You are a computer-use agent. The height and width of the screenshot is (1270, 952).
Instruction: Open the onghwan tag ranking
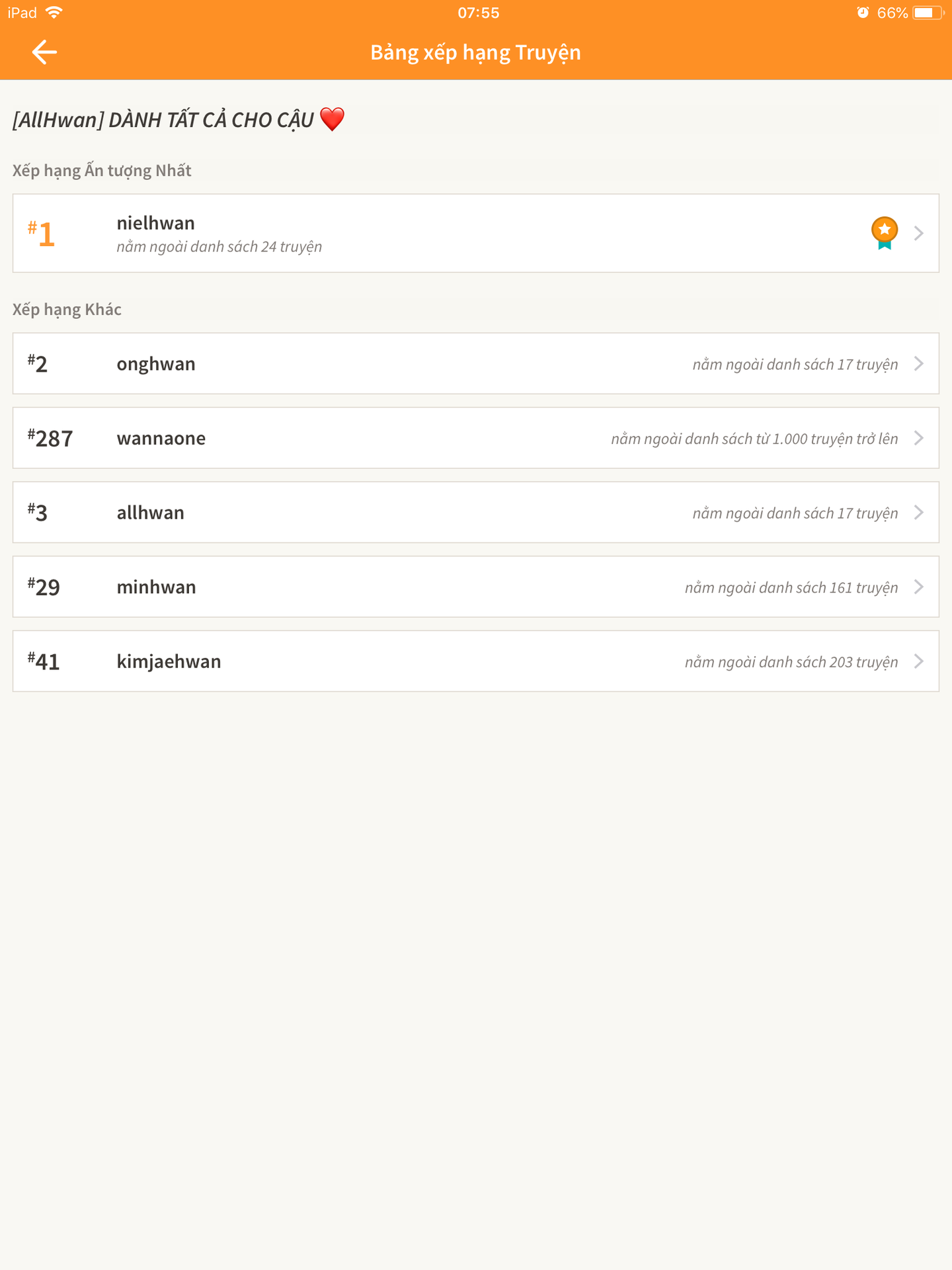coord(475,364)
